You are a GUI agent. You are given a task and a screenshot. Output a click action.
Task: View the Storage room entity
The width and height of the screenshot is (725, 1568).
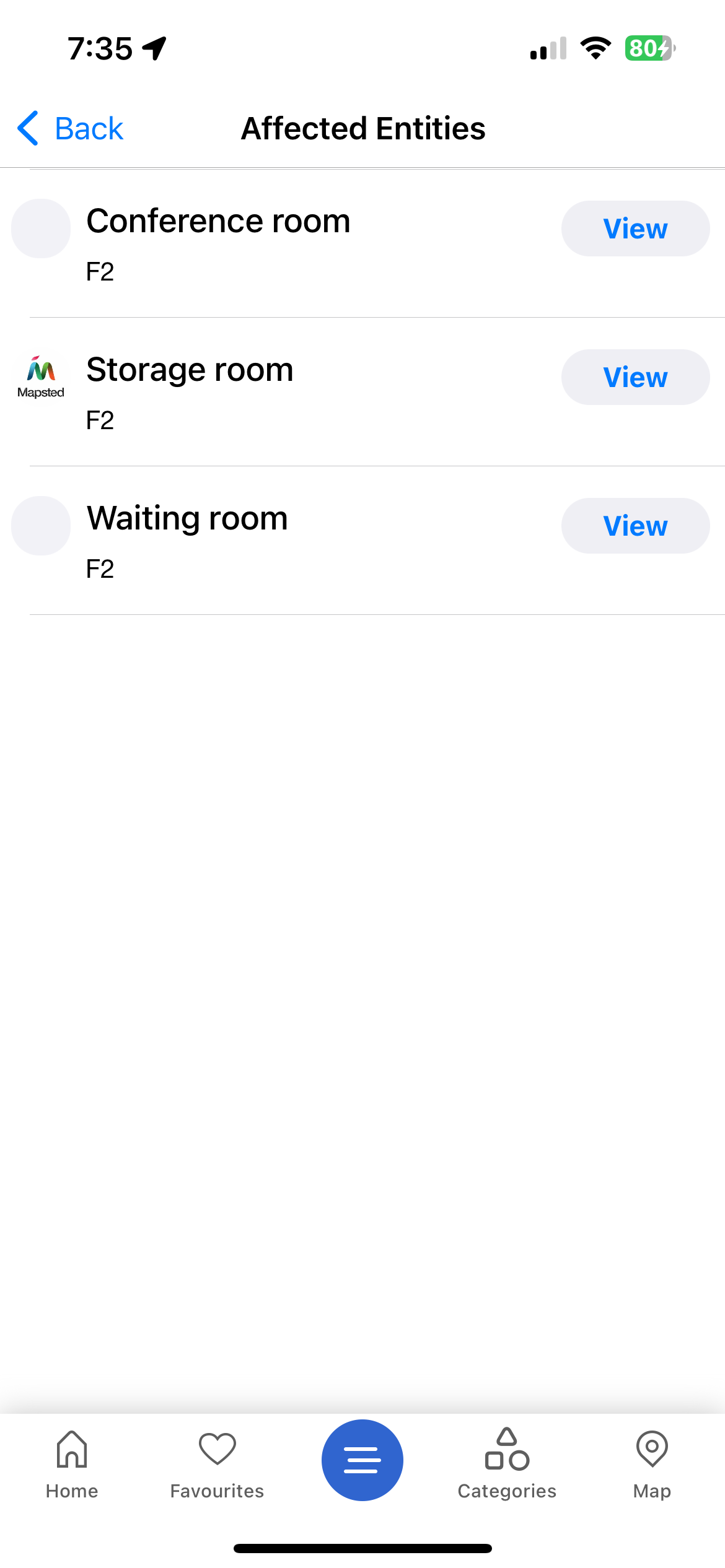635,377
